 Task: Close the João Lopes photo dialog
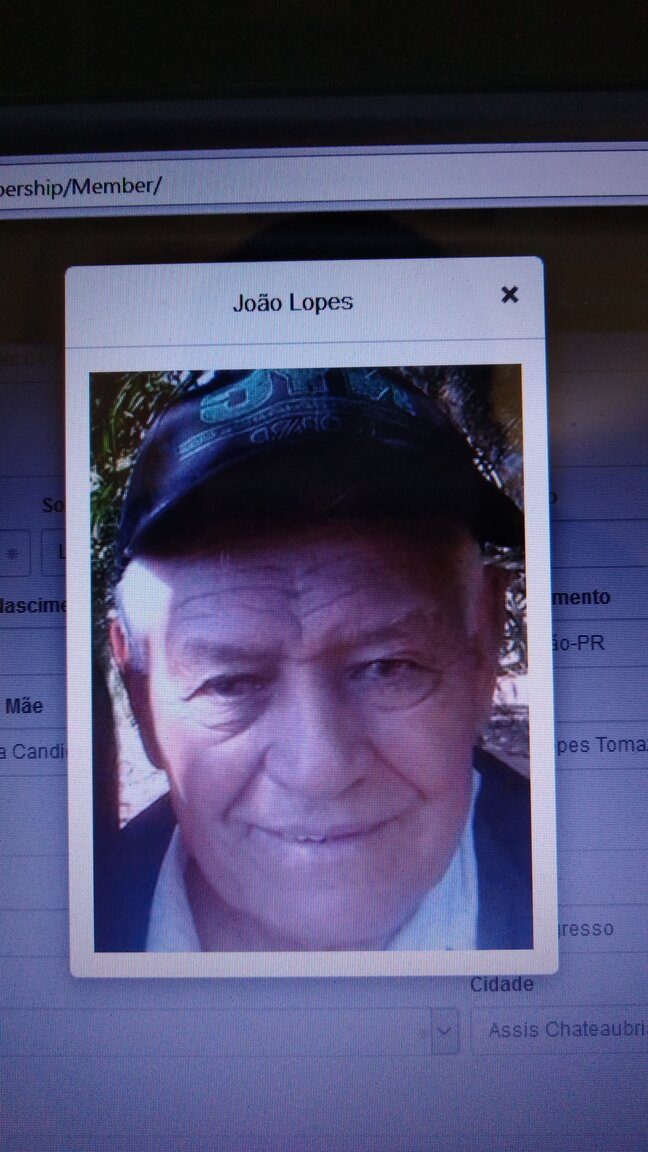point(509,295)
